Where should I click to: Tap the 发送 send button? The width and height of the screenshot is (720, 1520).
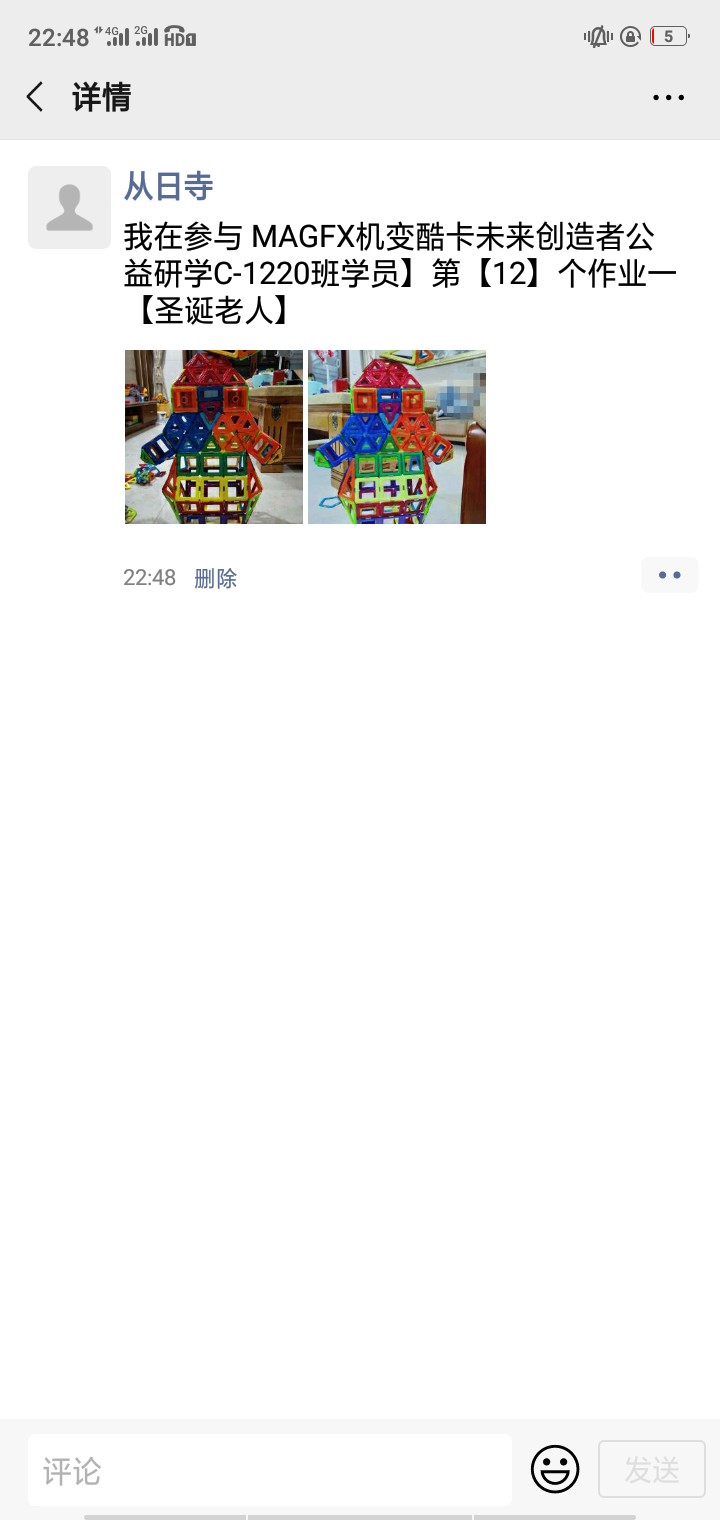[652, 1470]
